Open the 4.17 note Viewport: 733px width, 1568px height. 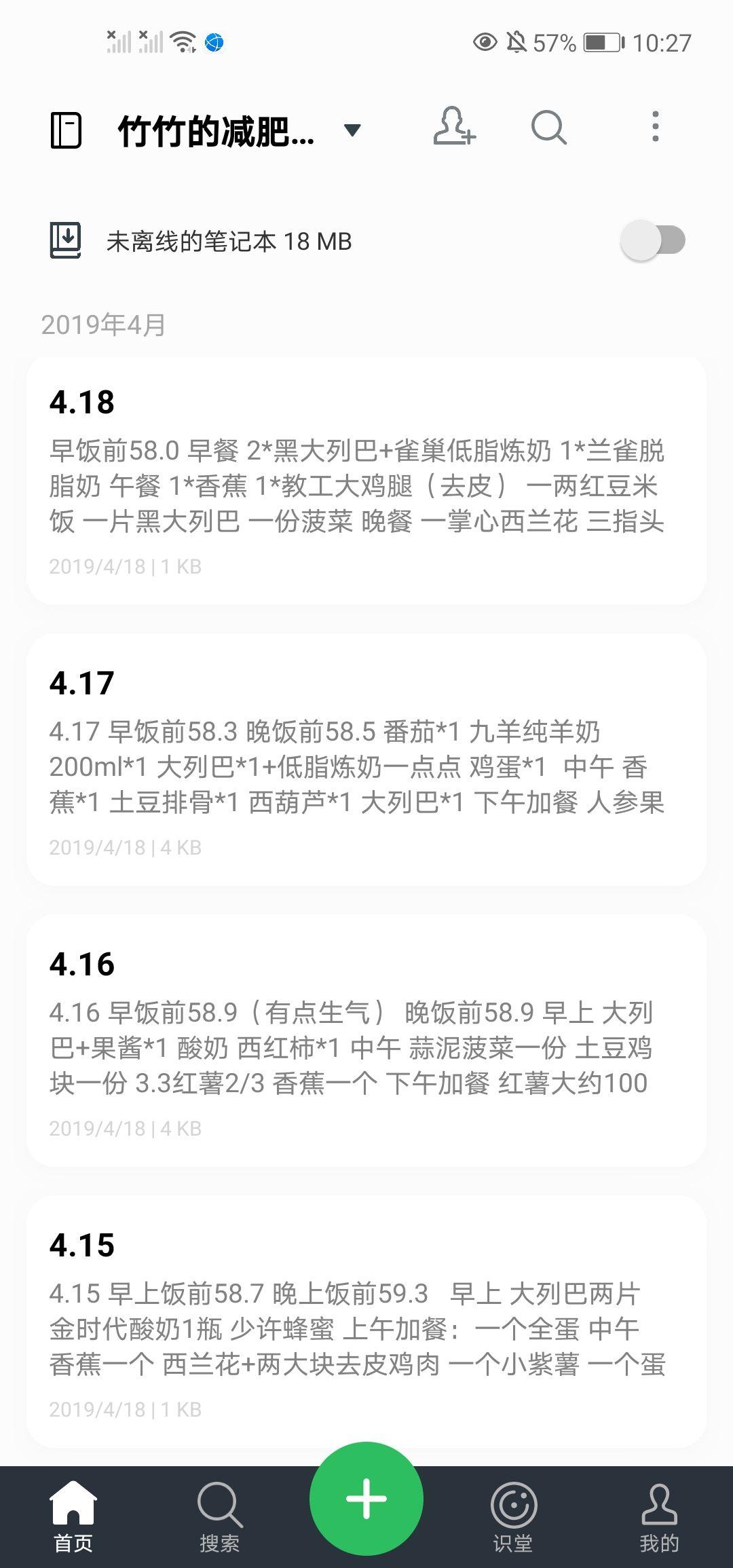tap(366, 760)
